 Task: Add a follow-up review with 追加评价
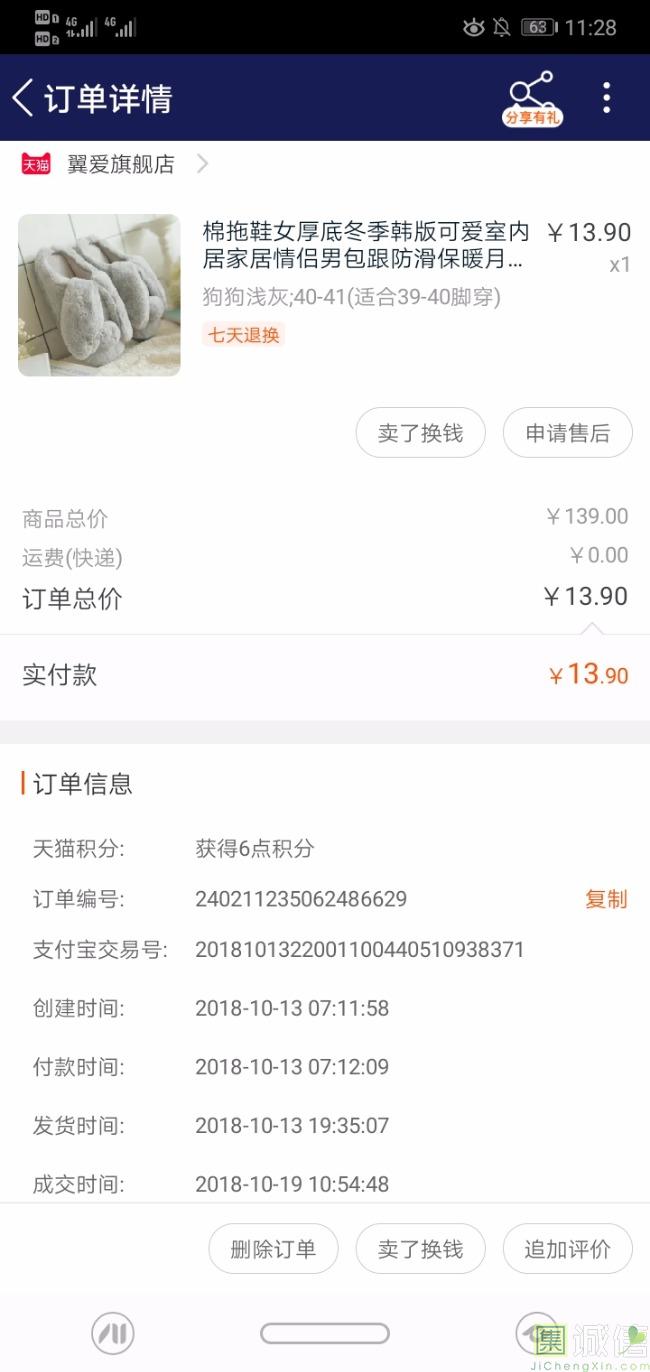tap(567, 1249)
